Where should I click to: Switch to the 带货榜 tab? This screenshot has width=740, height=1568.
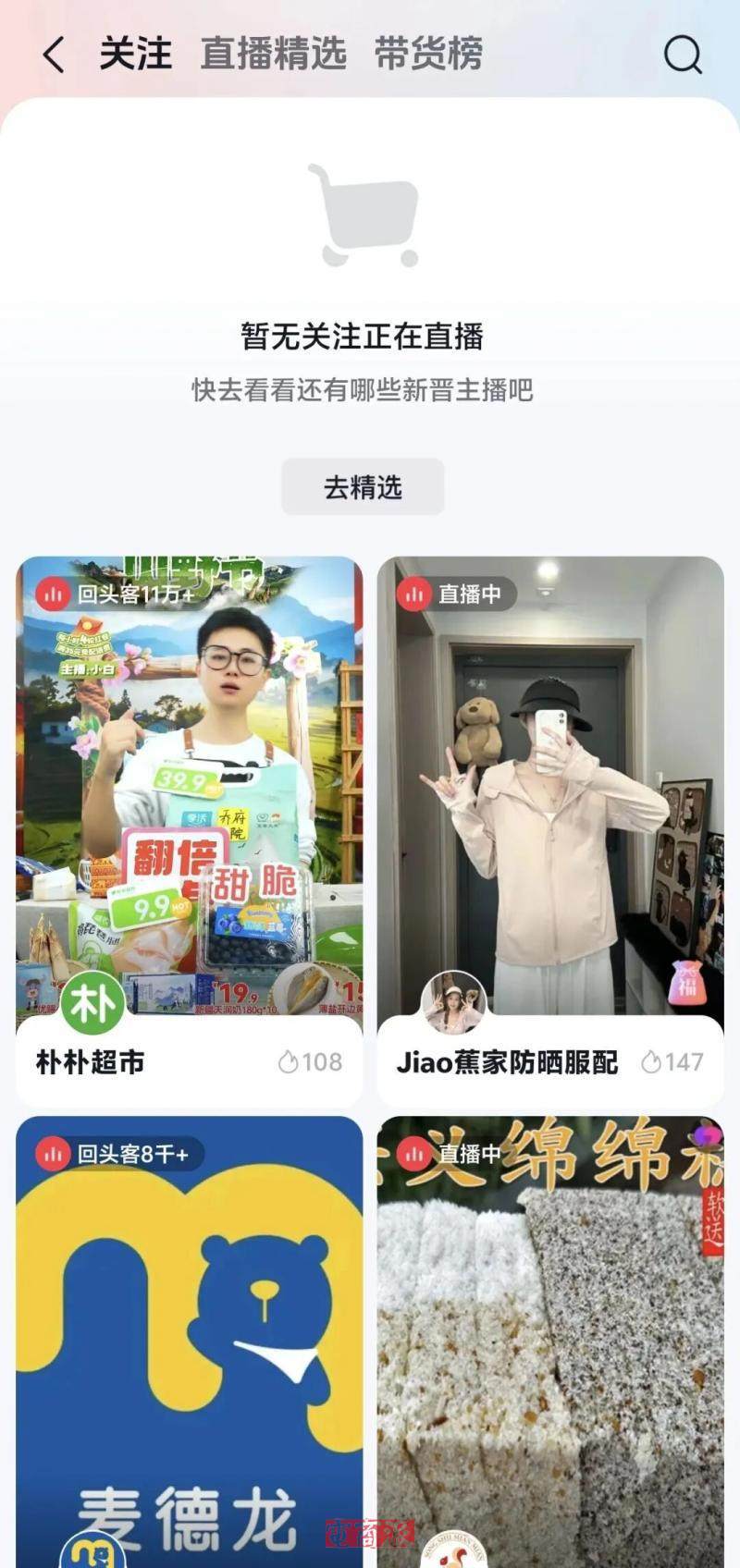point(428,54)
